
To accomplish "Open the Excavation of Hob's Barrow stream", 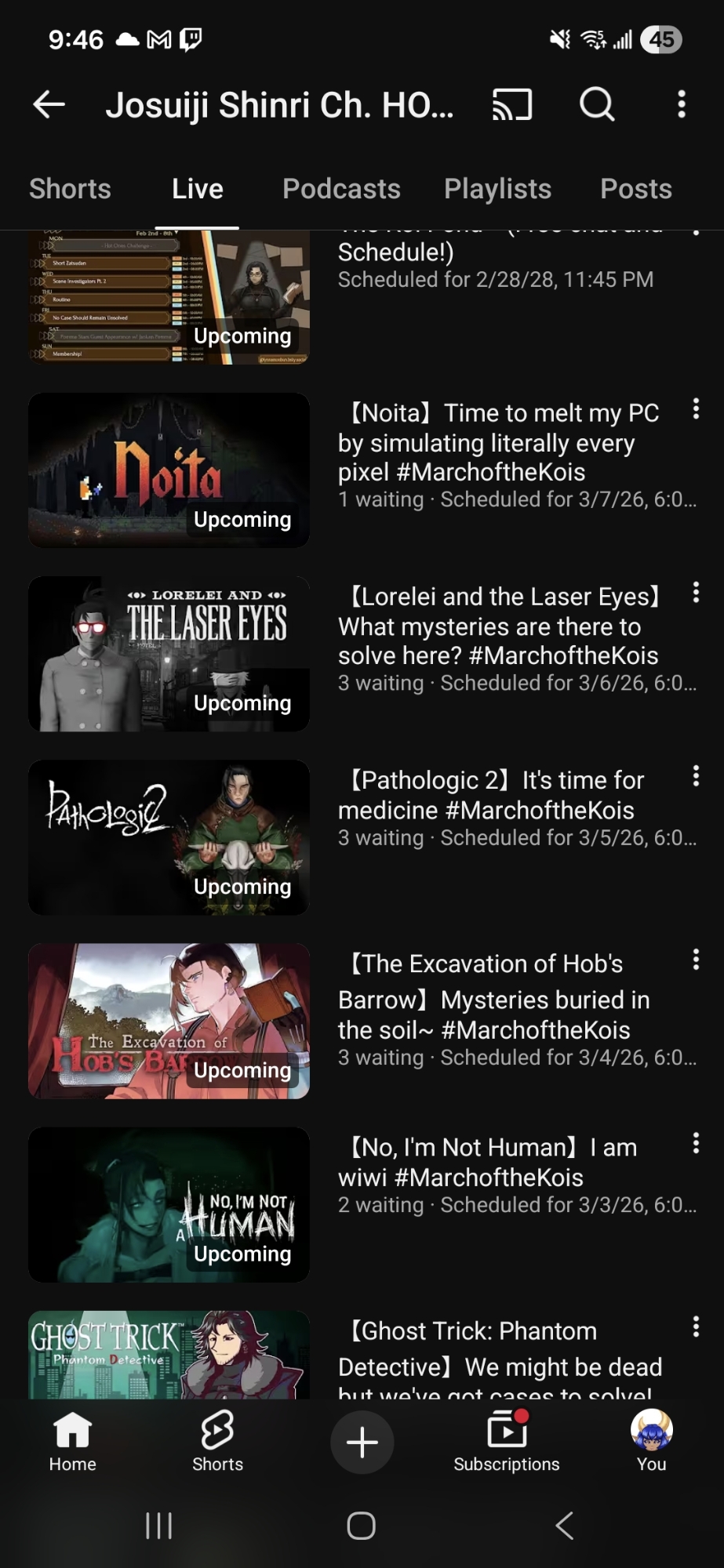I will point(169,1020).
